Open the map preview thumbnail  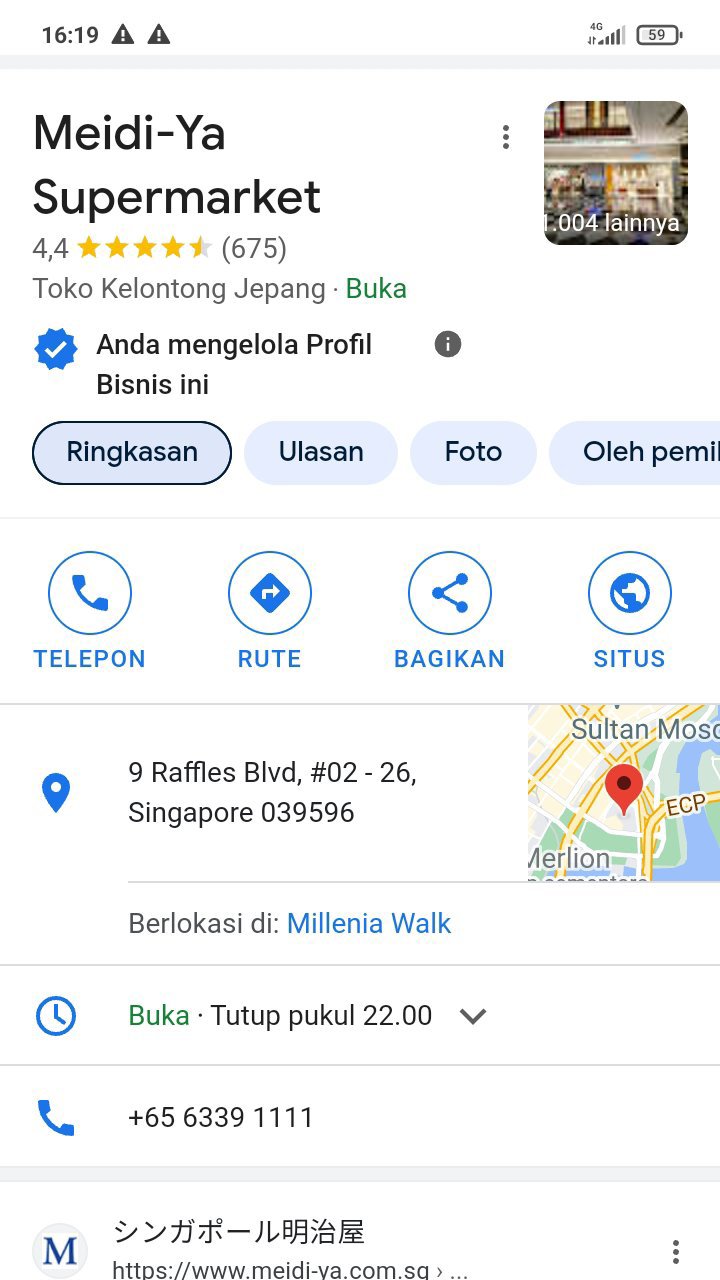click(623, 792)
